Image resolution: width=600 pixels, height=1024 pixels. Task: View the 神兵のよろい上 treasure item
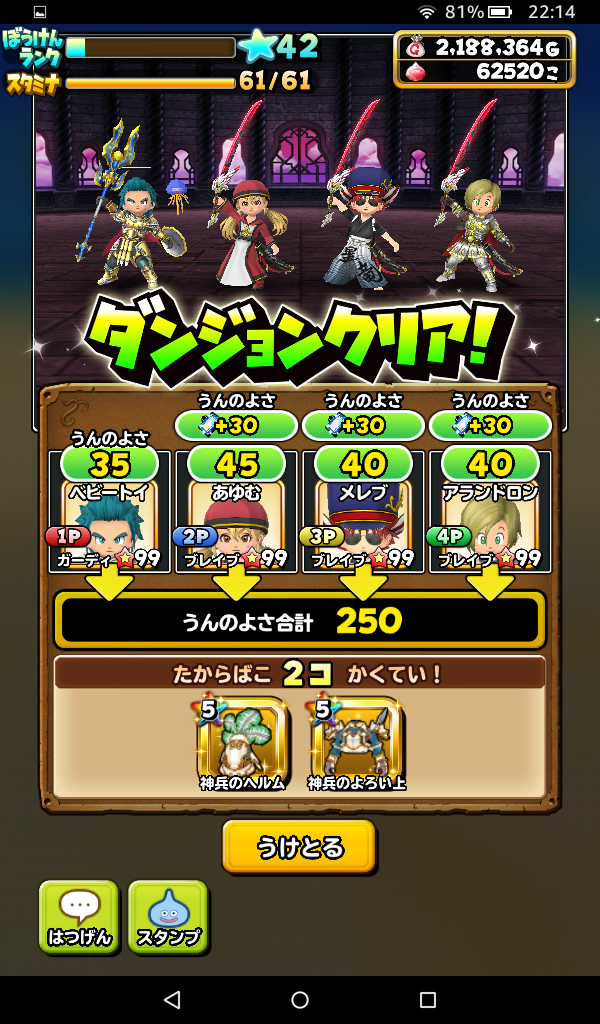pos(356,743)
